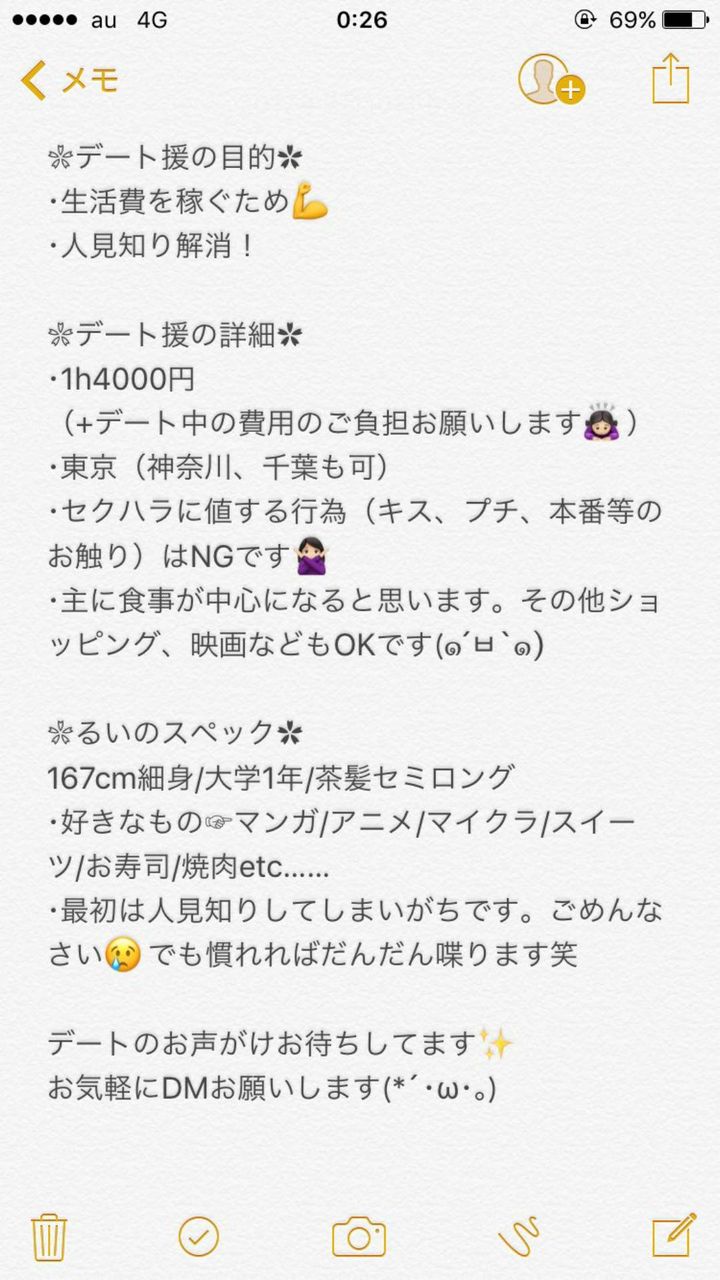Add a checklist to the note
Viewport: 720px width, 1280px height.
click(199, 1237)
